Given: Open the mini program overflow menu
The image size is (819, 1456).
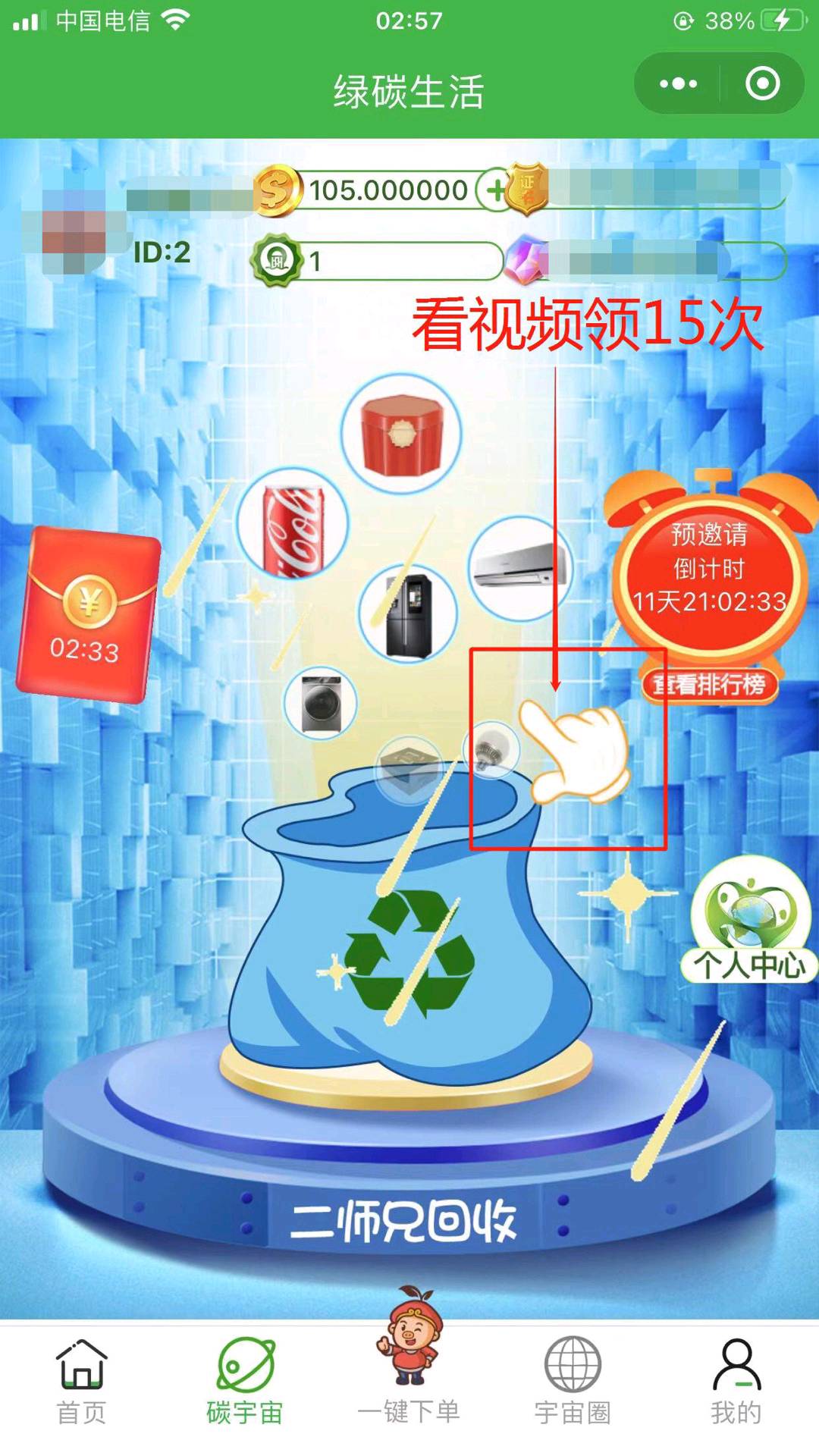Looking at the screenshot, I should (677, 83).
